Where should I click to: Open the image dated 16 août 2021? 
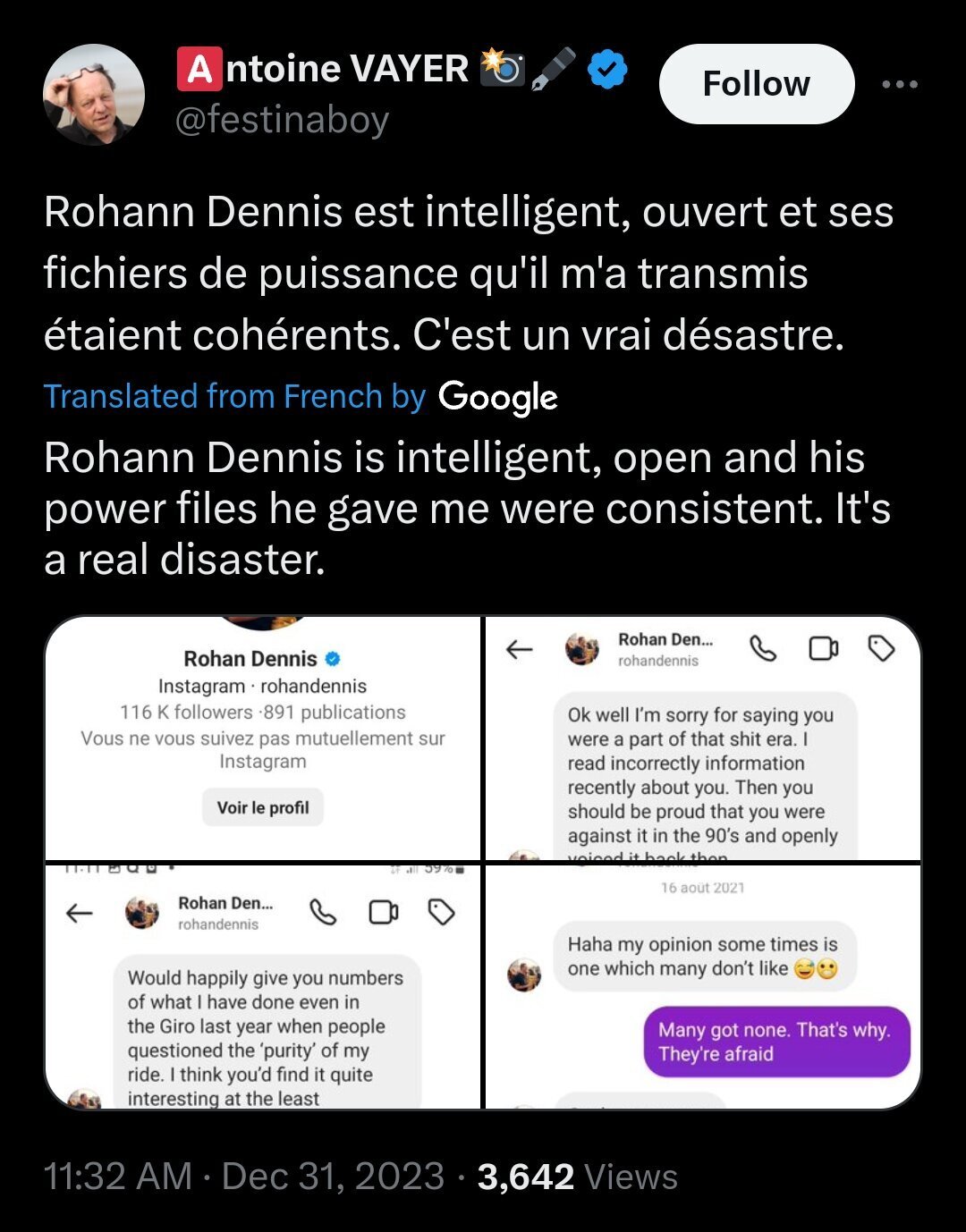(x=702, y=987)
